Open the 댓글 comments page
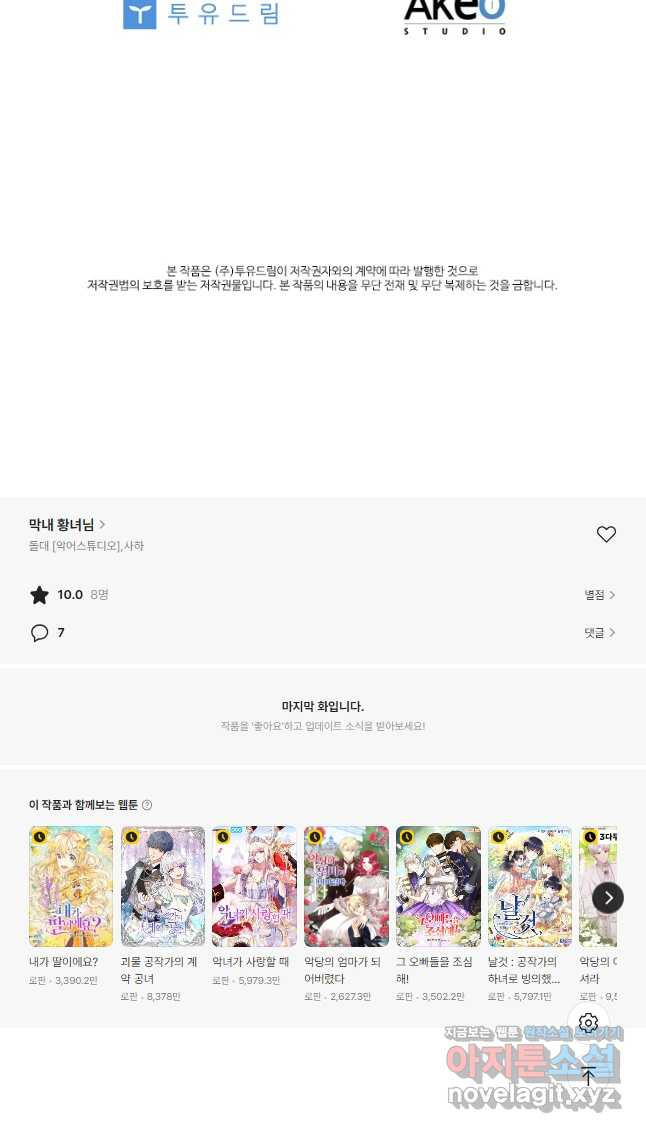Image resolution: width=646 pixels, height=1133 pixels. pos(600,632)
